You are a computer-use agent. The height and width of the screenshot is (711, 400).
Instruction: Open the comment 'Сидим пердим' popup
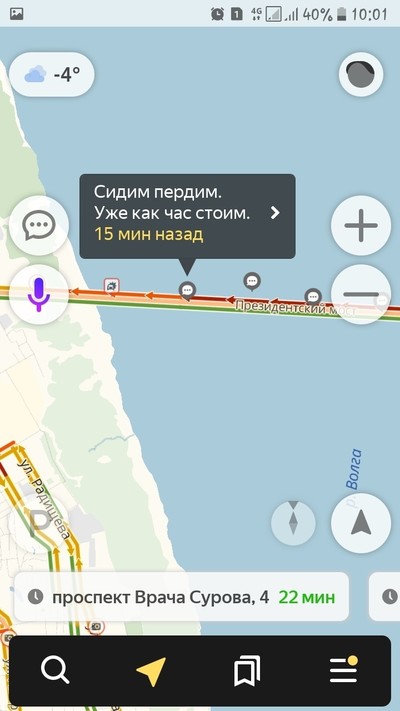[187, 216]
